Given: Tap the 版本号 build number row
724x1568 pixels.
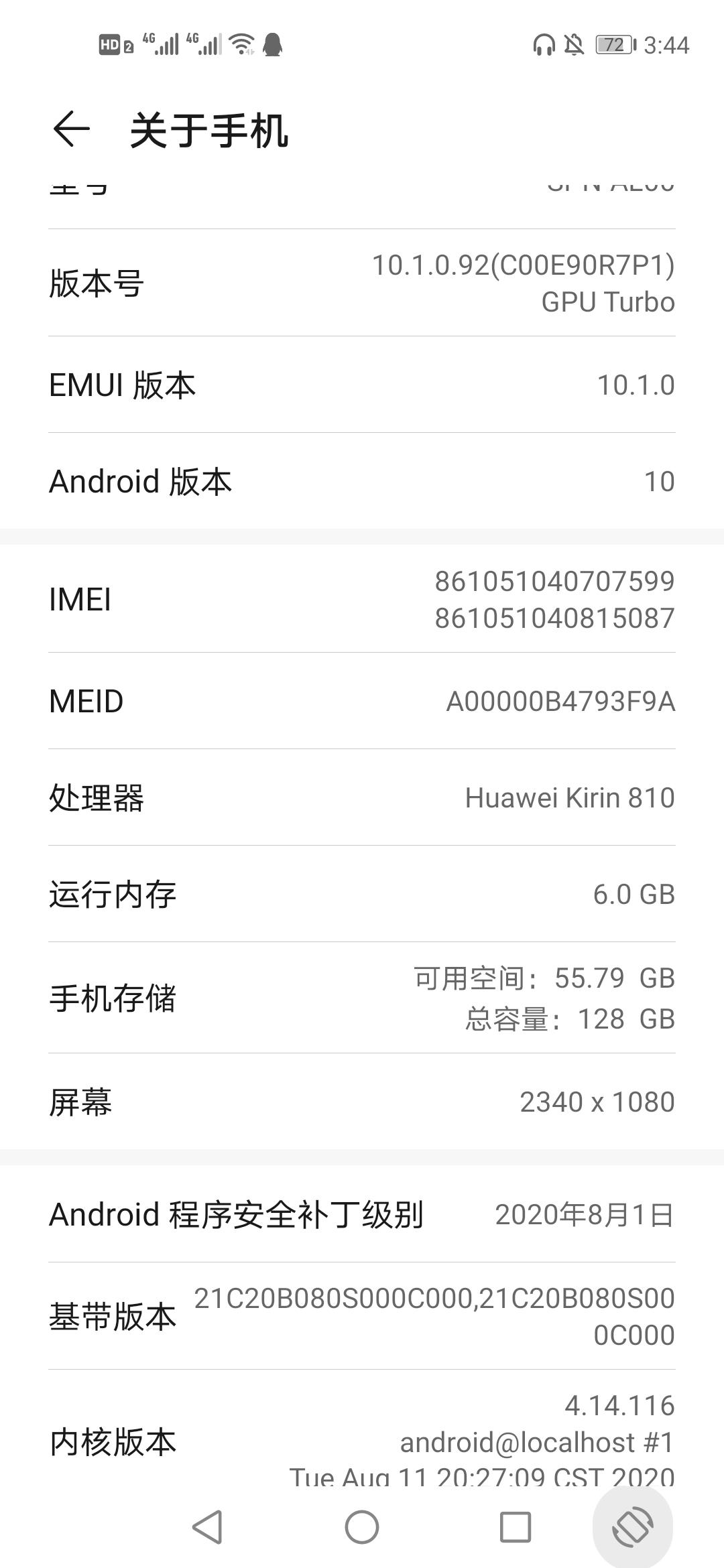Looking at the screenshot, I should (362, 283).
